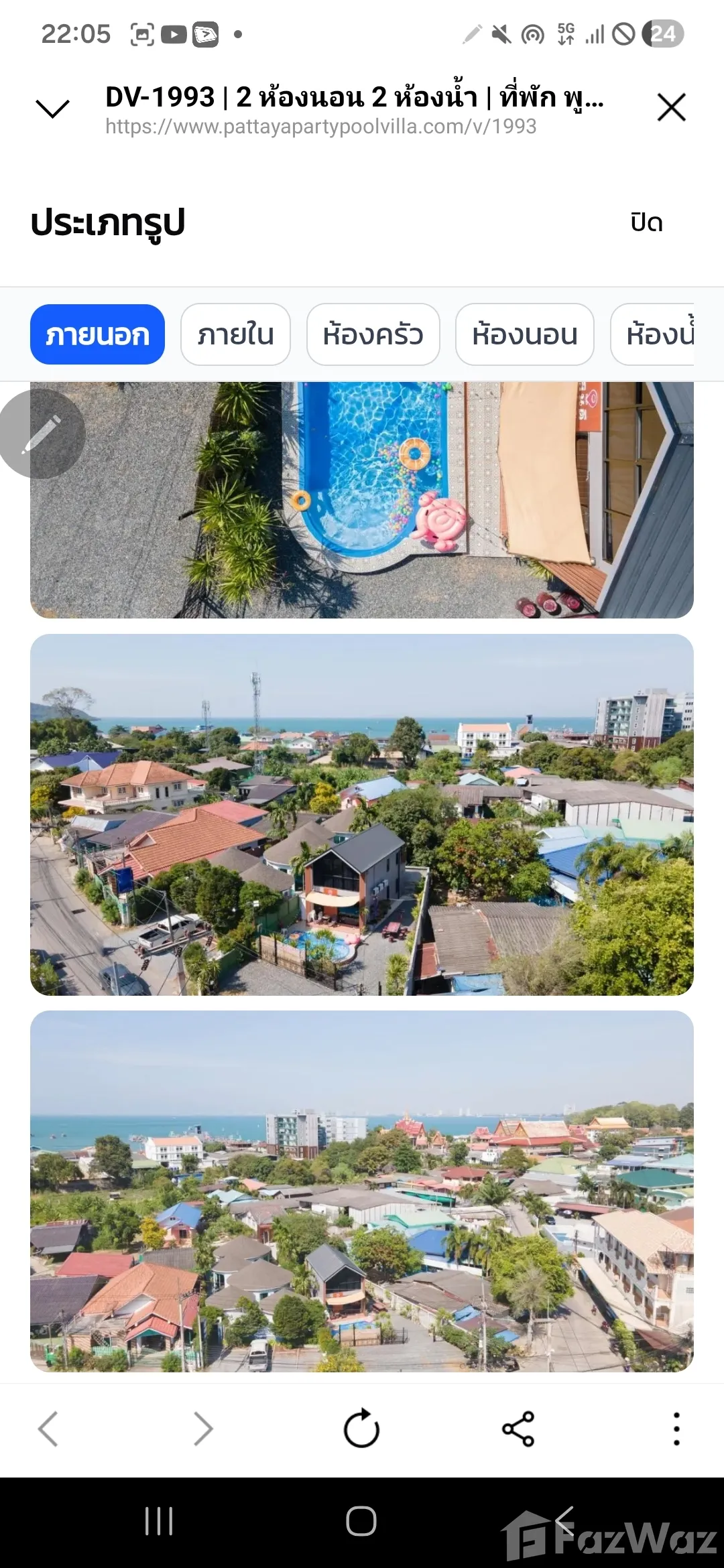Tap the floating pencil edit button
Viewport: 724px width, 1568px height.
[42, 434]
